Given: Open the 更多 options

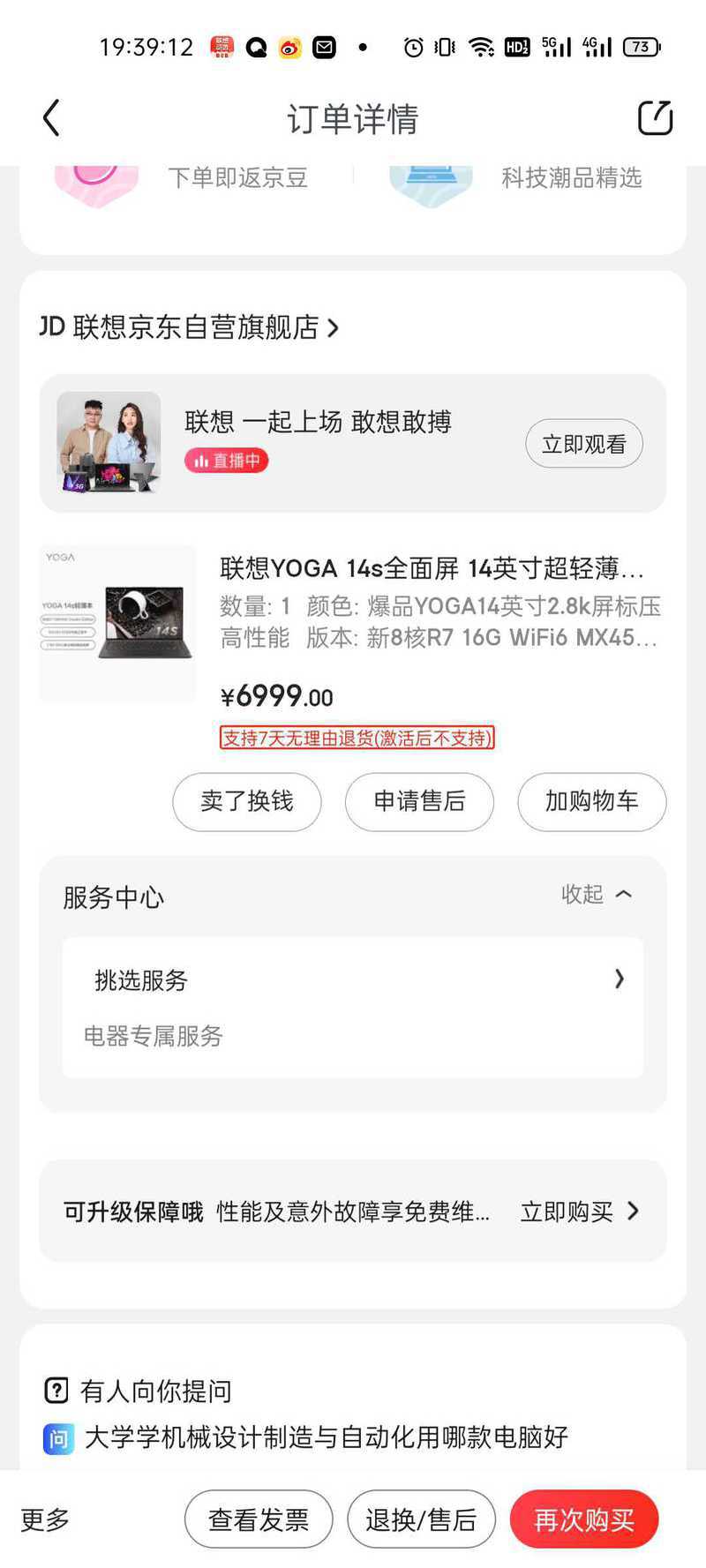Looking at the screenshot, I should [45, 1519].
